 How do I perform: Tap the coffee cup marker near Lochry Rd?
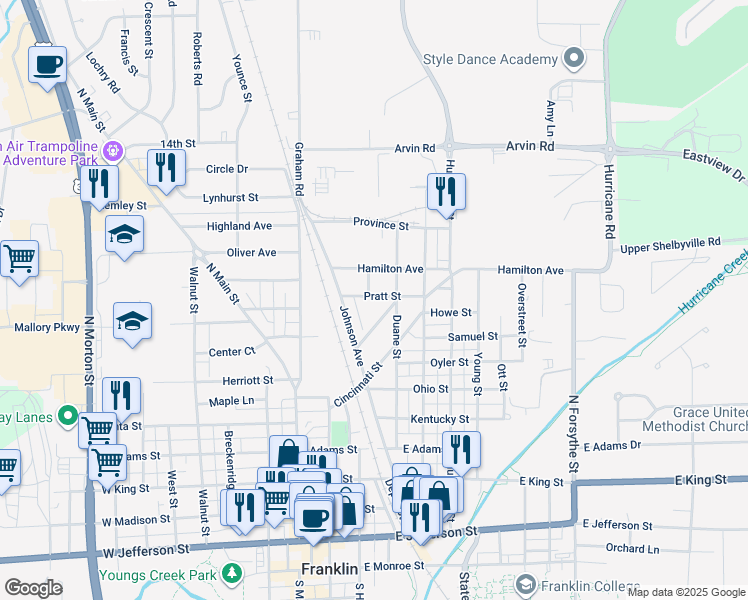[48, 67]
